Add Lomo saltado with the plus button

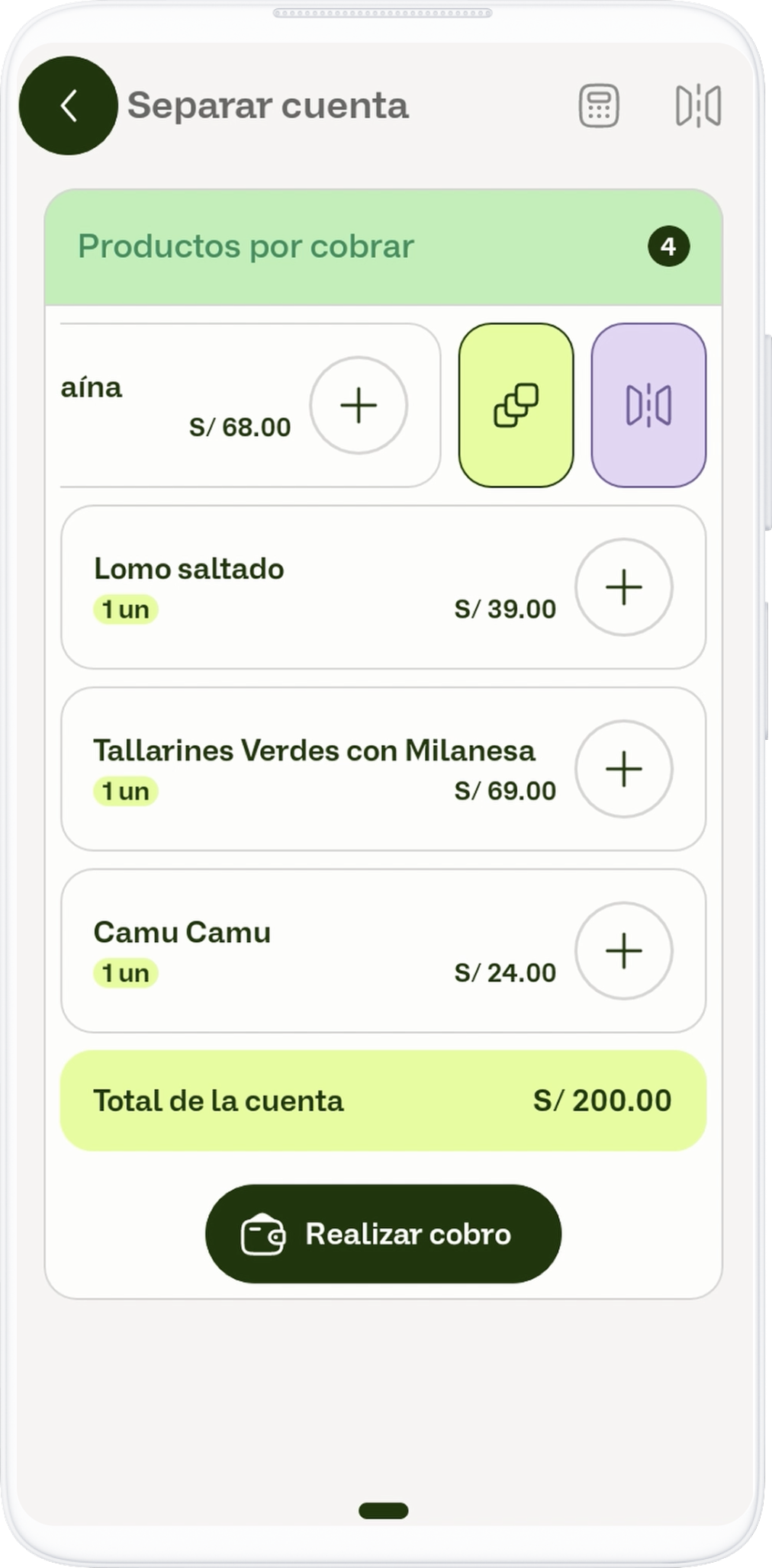(x=623, y=587)
